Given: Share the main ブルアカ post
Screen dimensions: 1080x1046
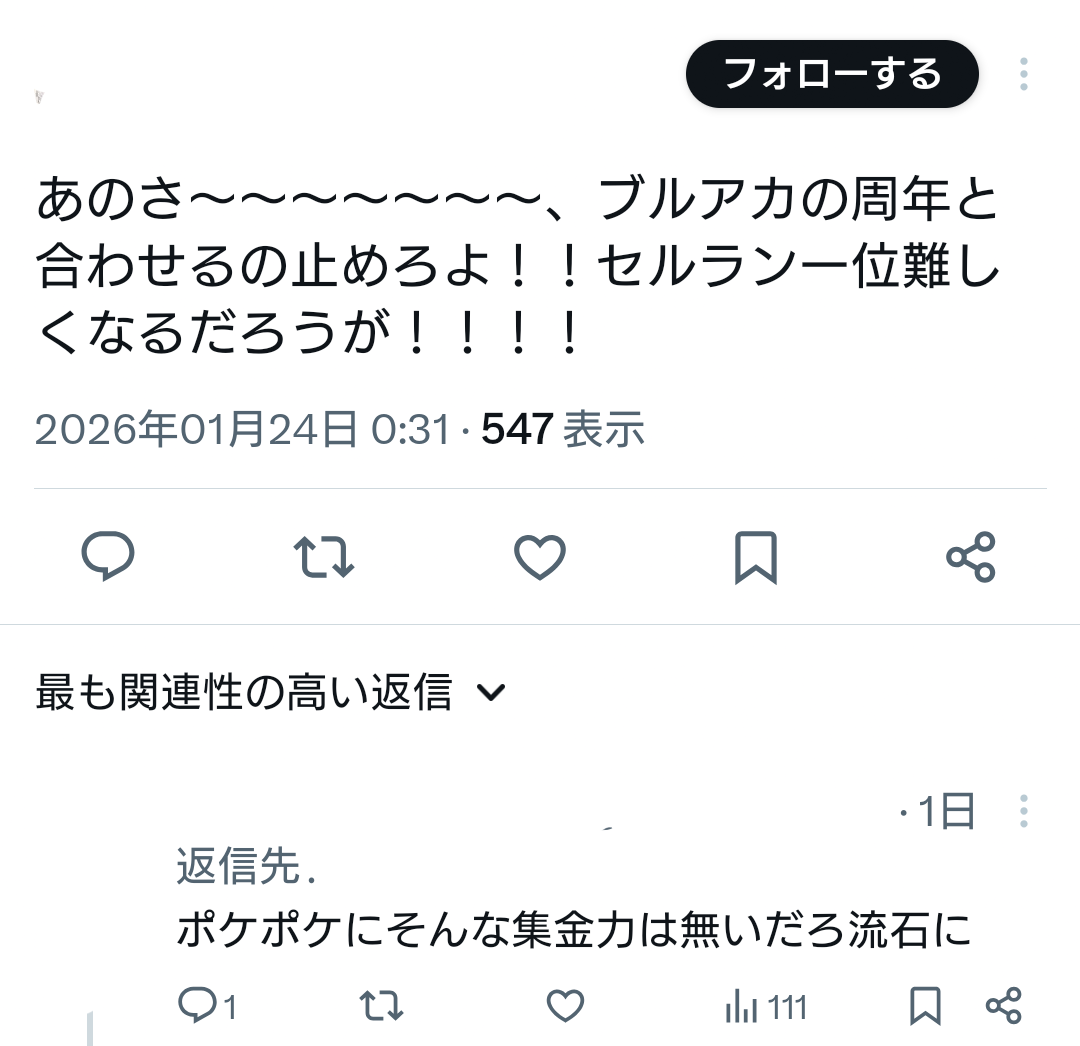Looking at the screenshot, I should pos(970,557).
